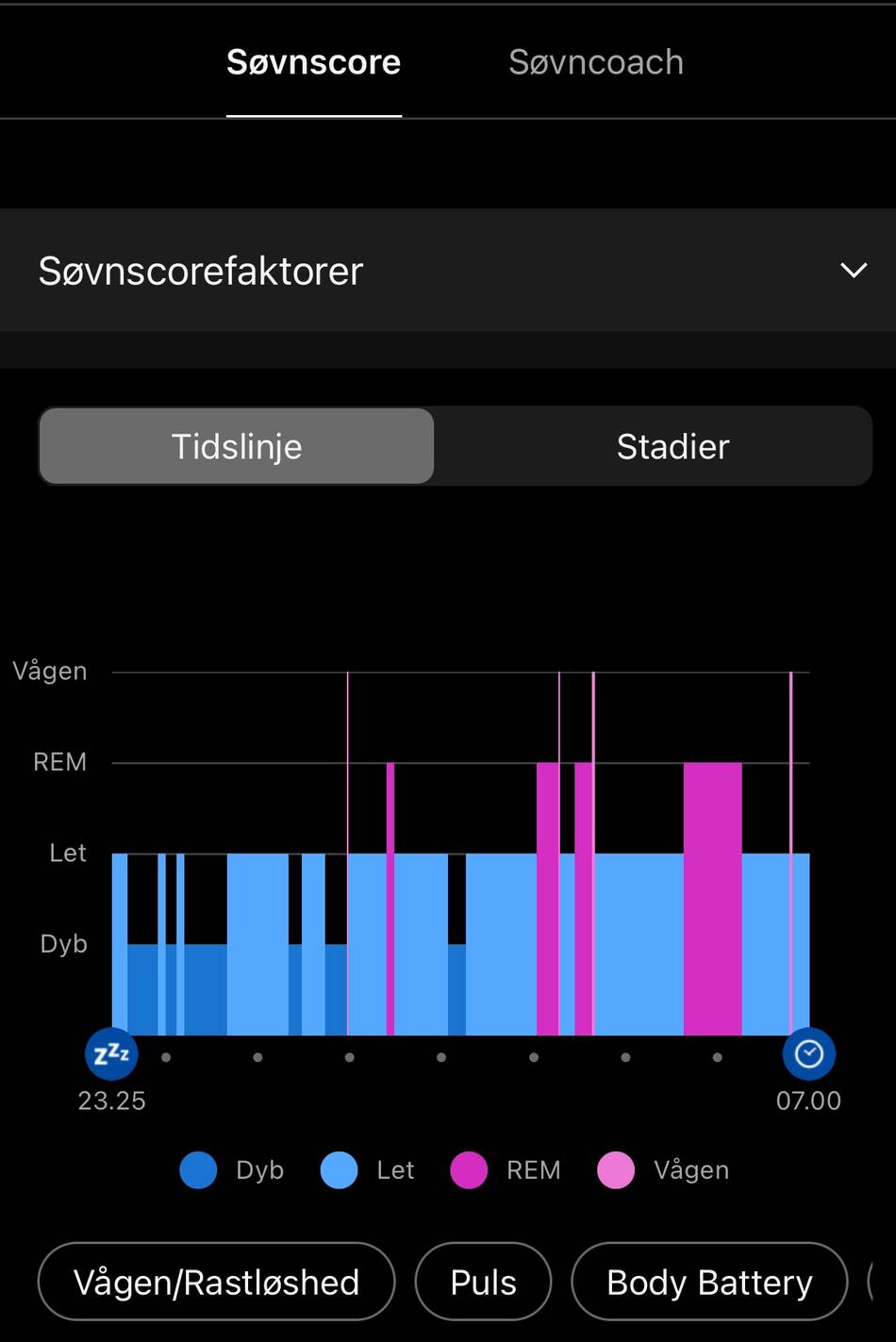Switch to the Søvncoach tab
Image resolution: width=896 pixels, height=1342 pixels.
(595, 62)
